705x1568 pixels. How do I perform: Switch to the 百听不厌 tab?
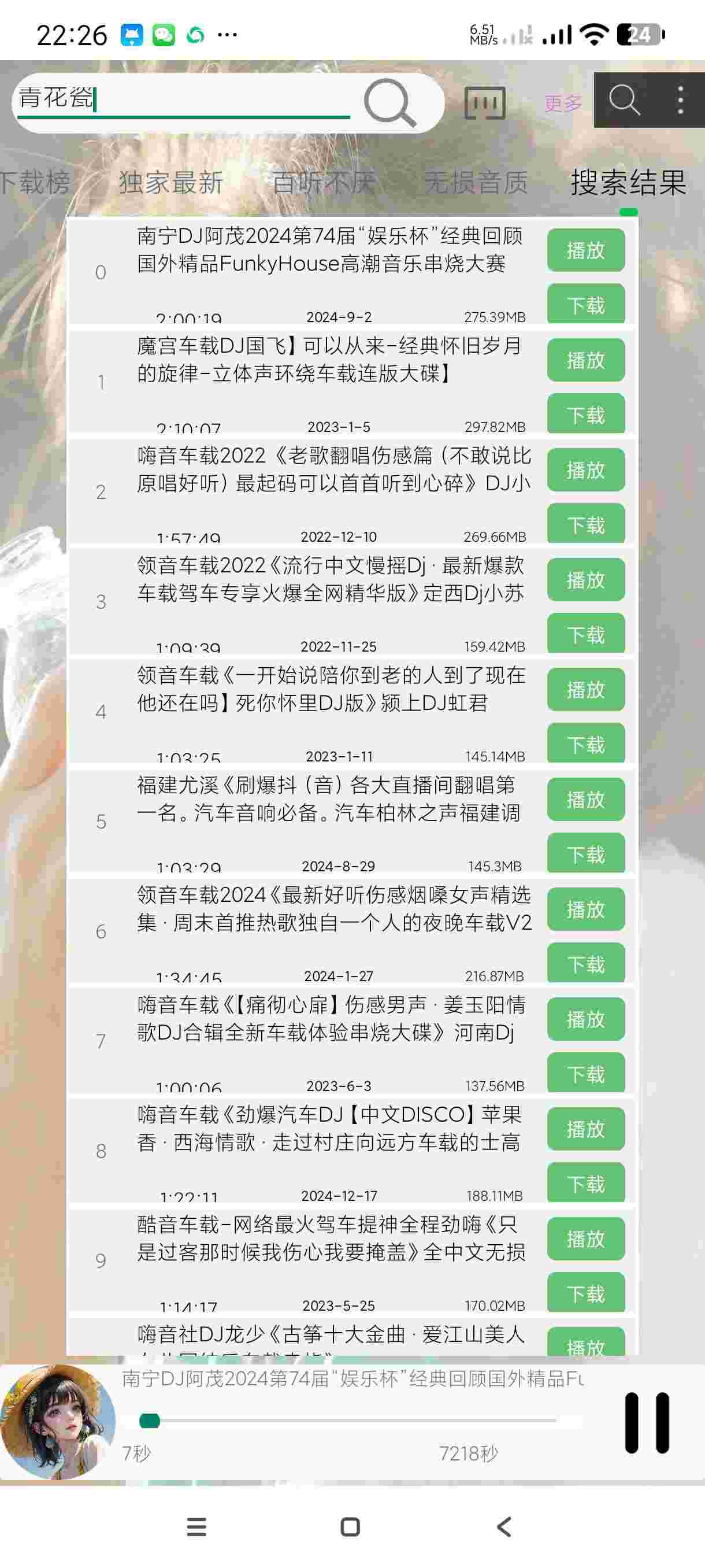point(323,182)
